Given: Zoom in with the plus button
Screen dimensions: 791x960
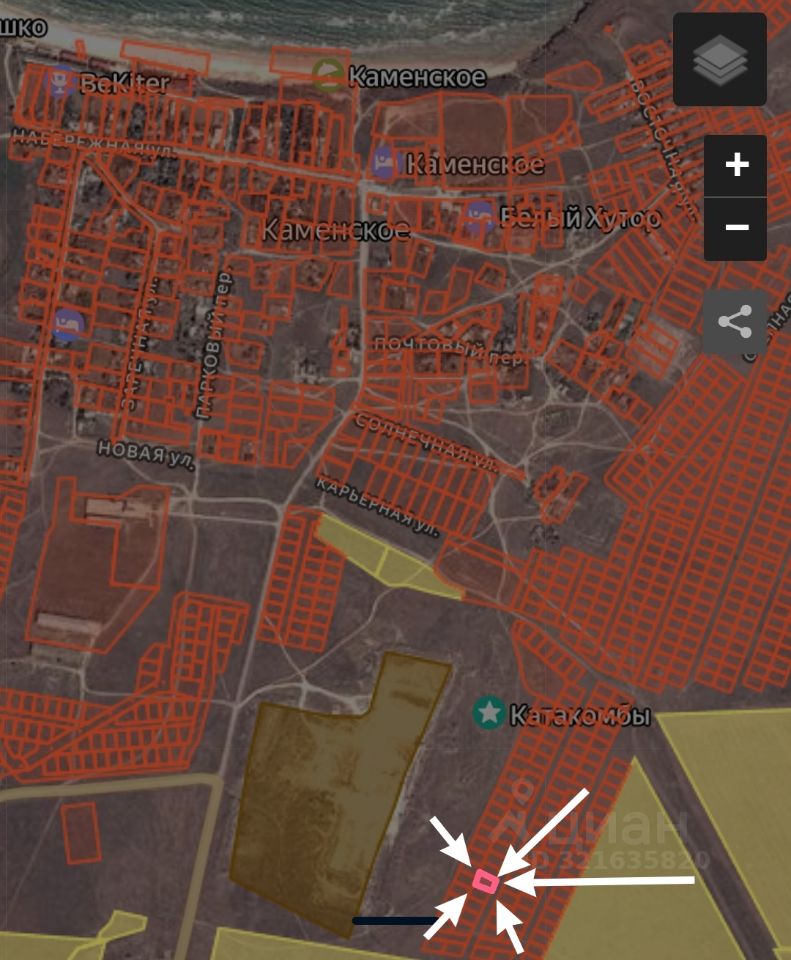Looking at the screenshot, I should click(736, 166).
